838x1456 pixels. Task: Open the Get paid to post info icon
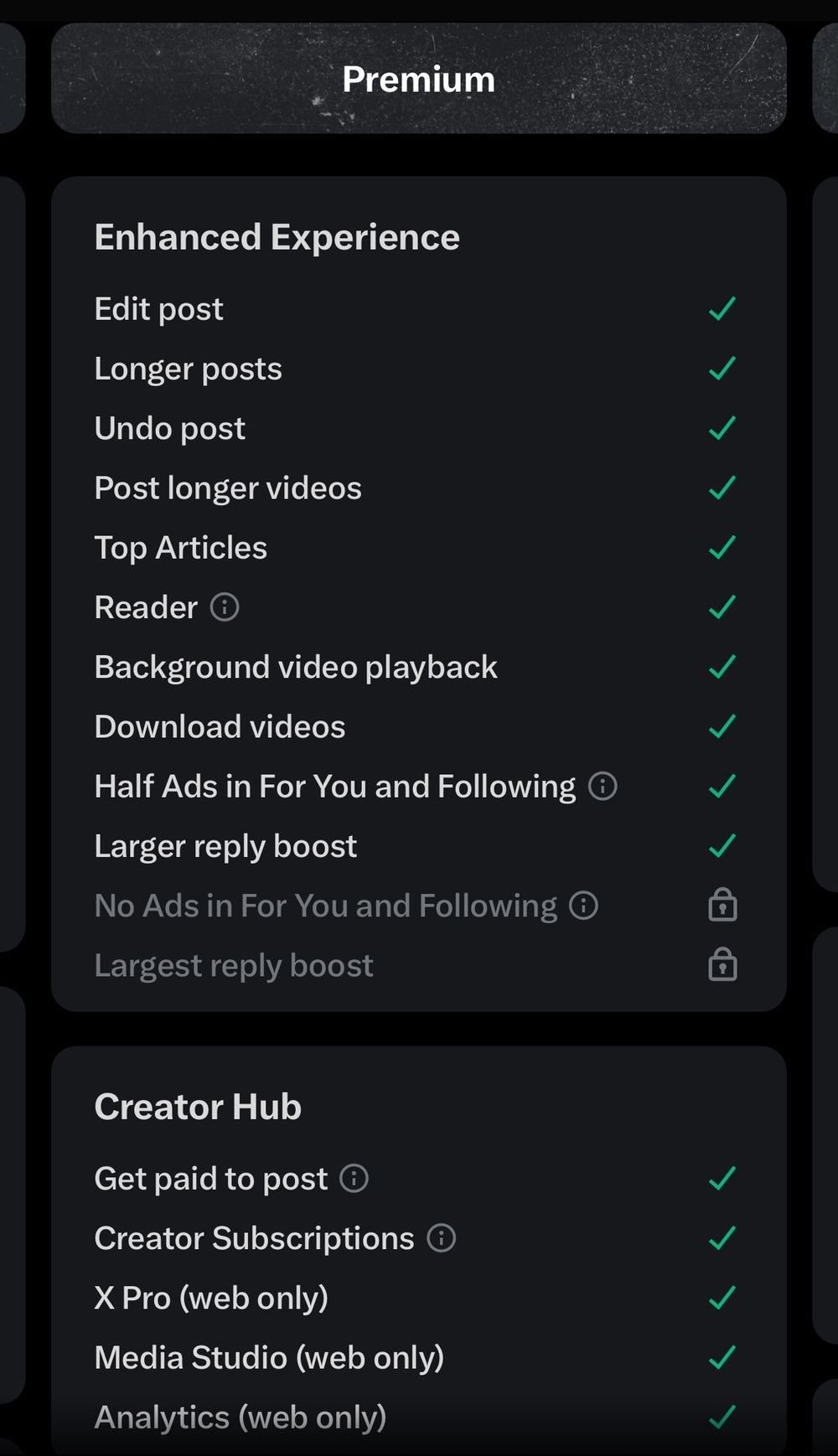coord(354,1177)
